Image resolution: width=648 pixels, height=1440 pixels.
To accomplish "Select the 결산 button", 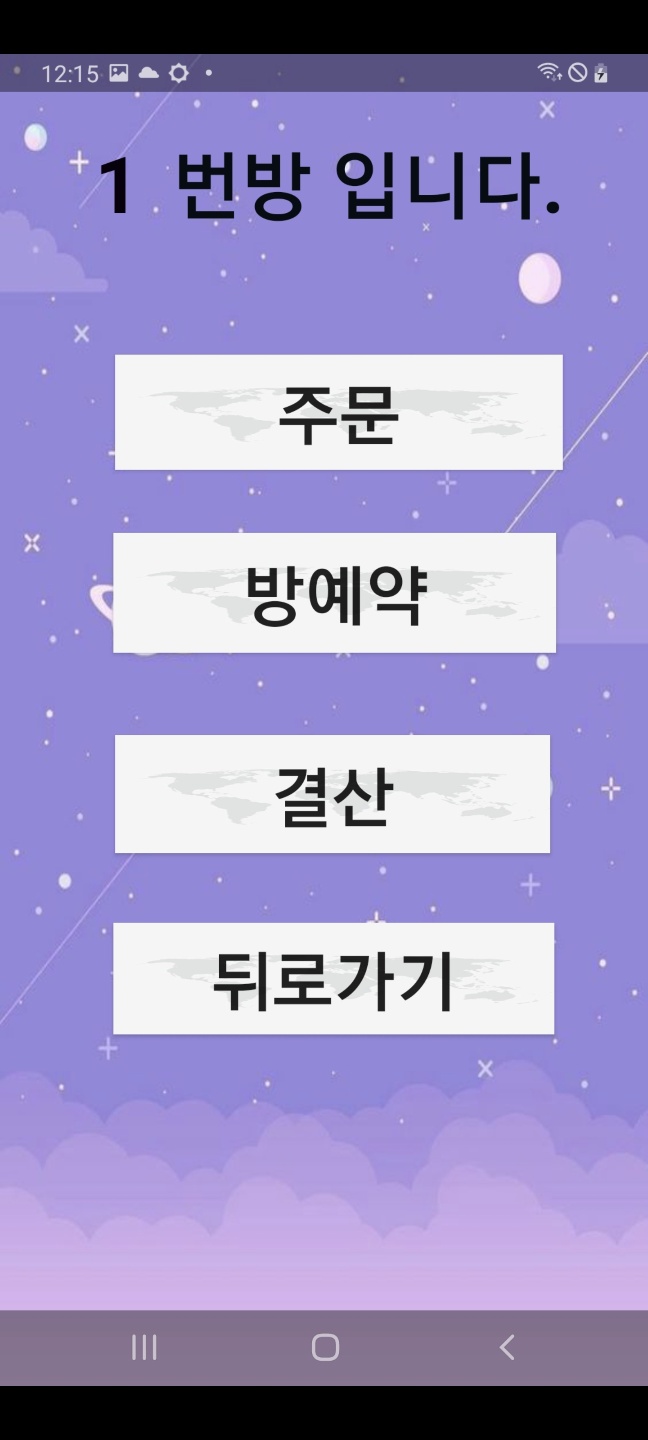I will point(332,794).
